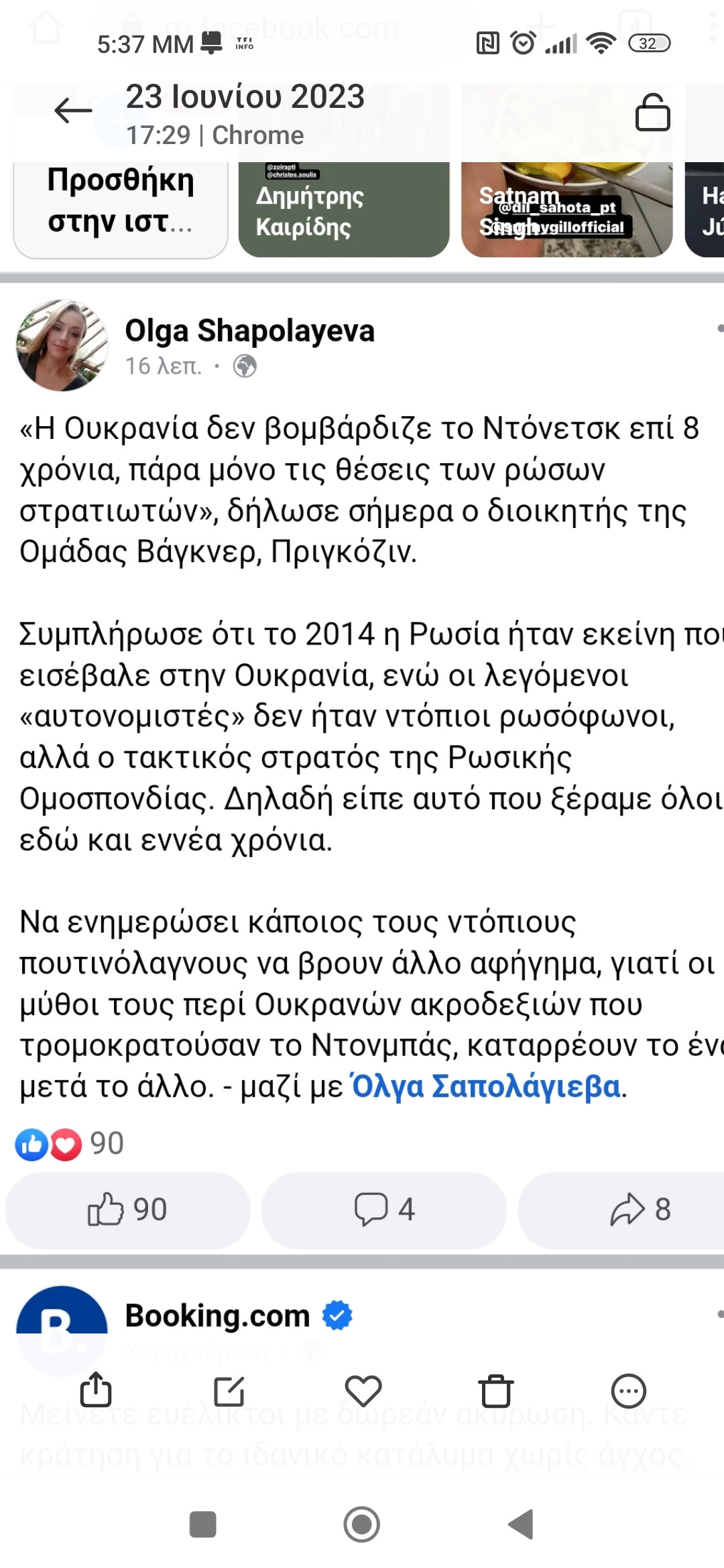Tap the lock icon in the top bar
Screen dimensions: 724x1568
652,112
